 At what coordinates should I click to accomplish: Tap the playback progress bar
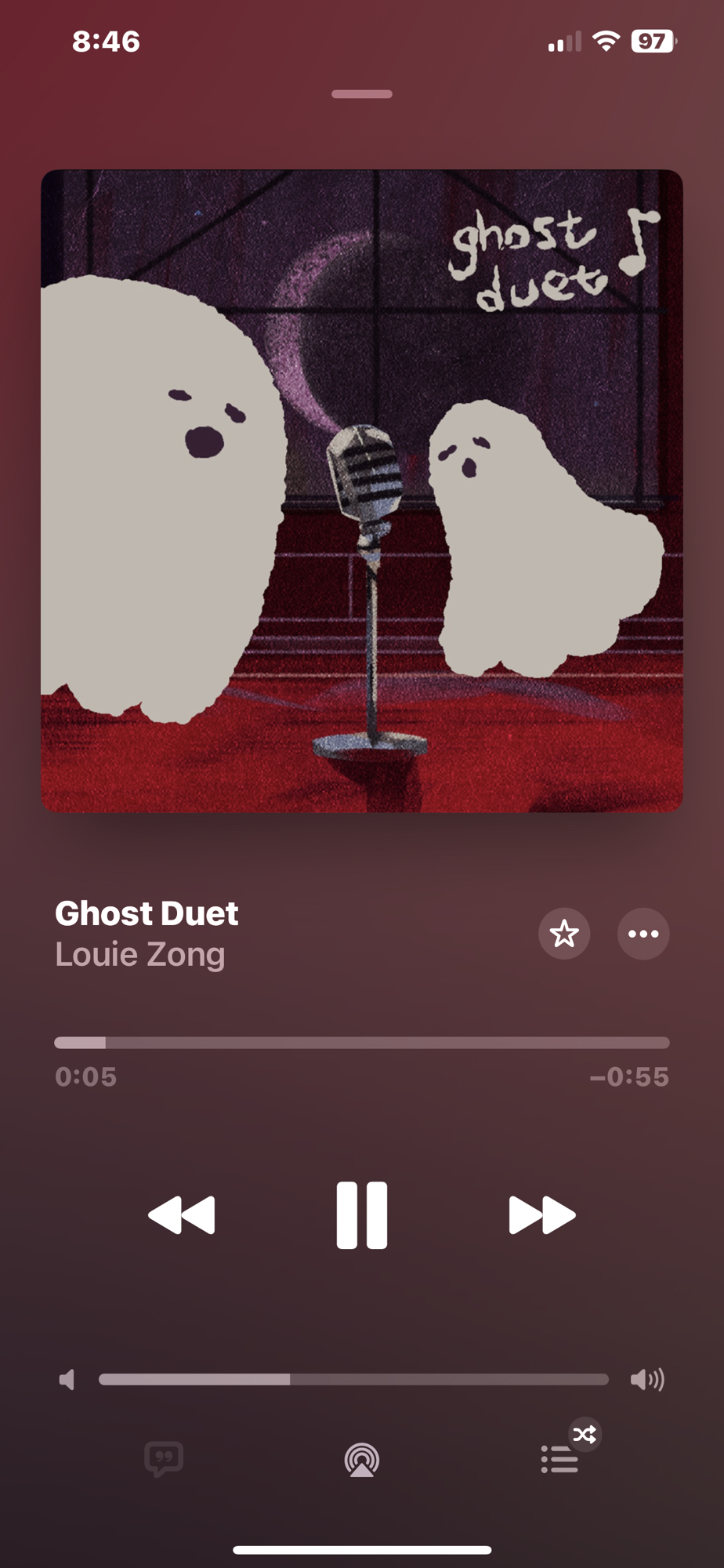[361, 1043]
